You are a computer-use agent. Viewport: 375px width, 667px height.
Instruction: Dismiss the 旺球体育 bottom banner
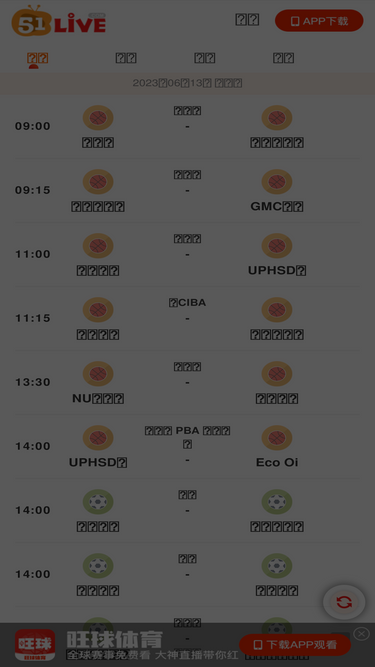361,634
